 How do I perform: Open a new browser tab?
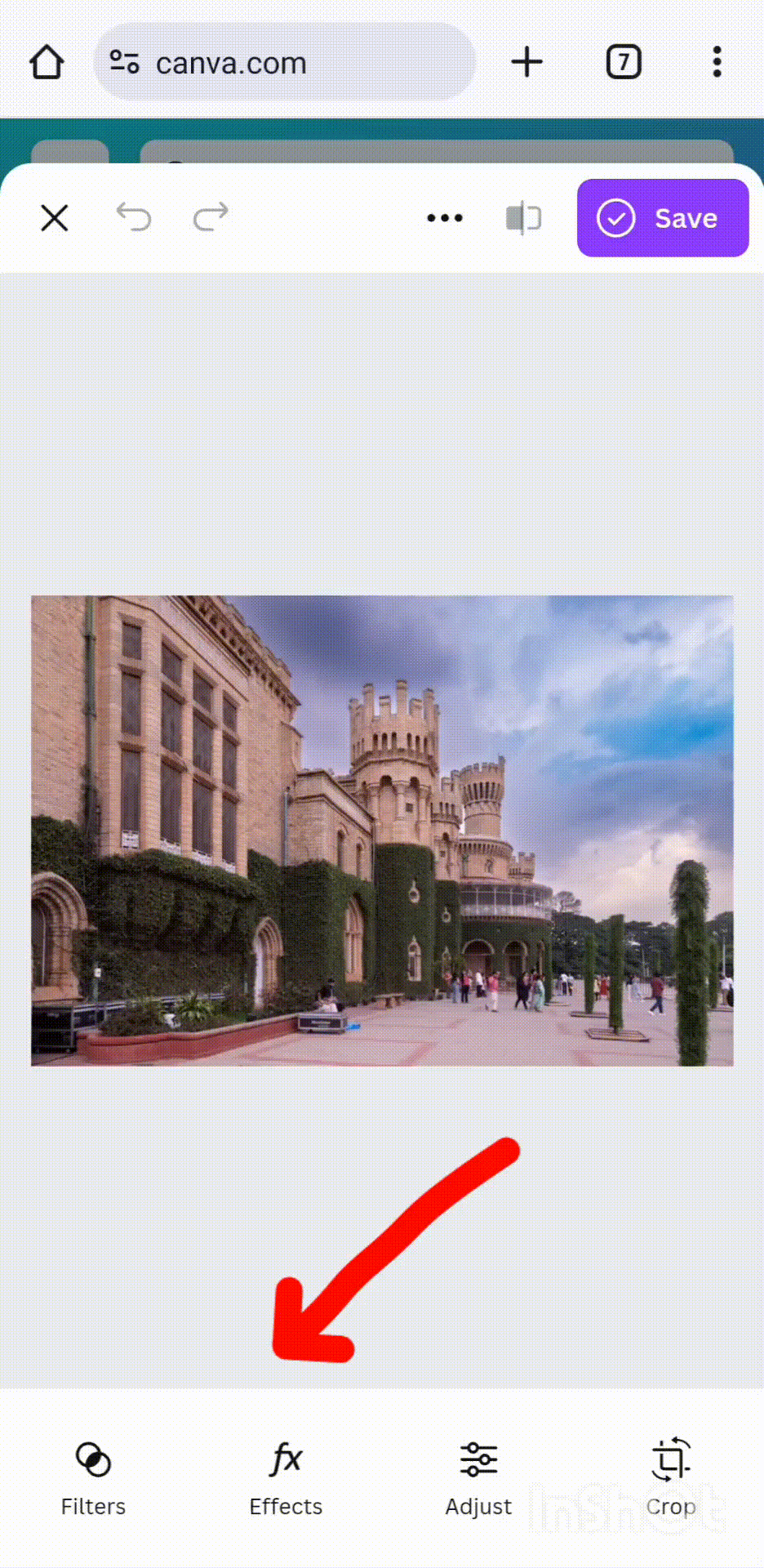click(526, 62)
